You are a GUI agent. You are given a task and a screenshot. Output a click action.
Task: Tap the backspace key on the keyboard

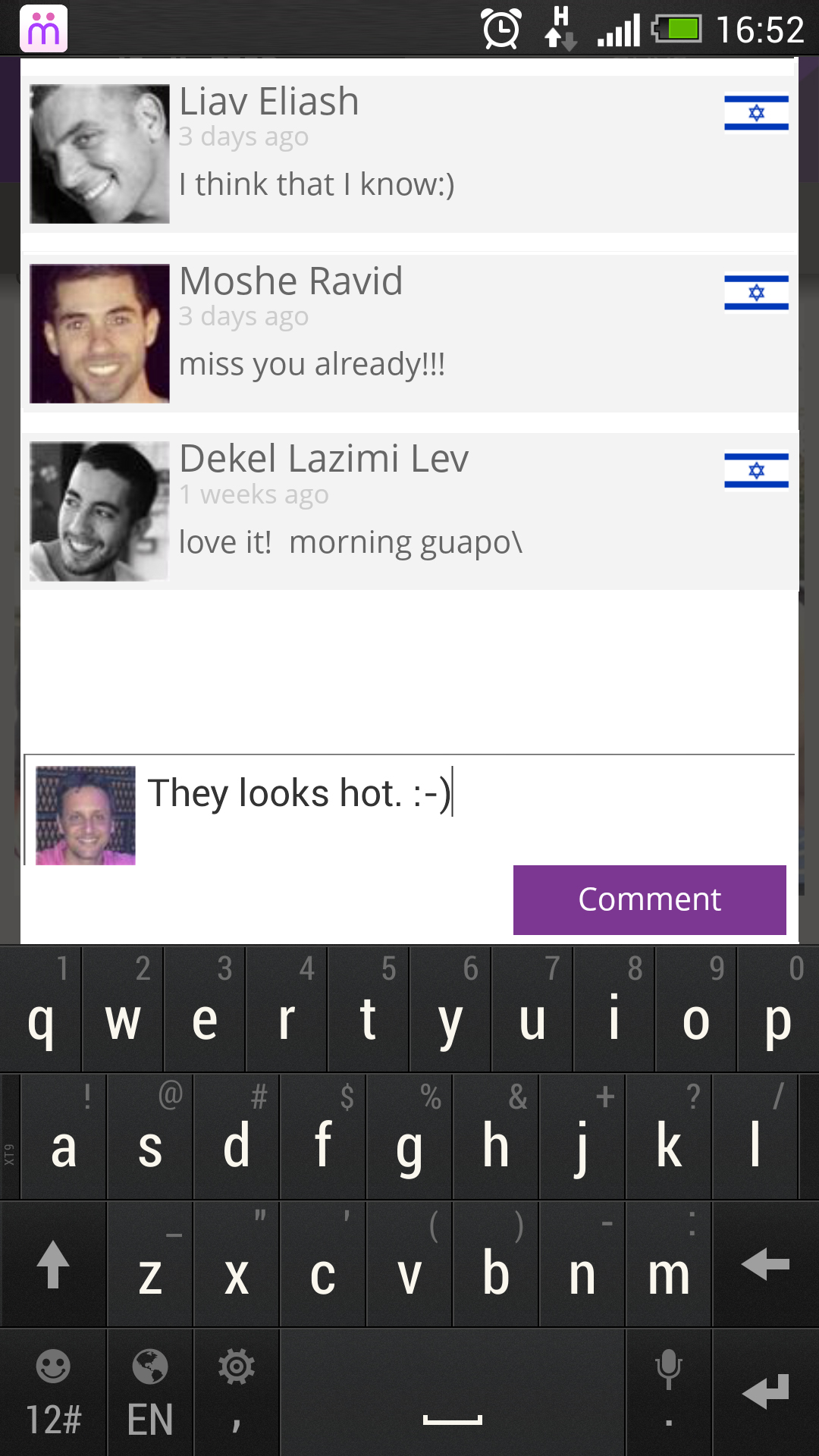click(x=765, y=1265)
